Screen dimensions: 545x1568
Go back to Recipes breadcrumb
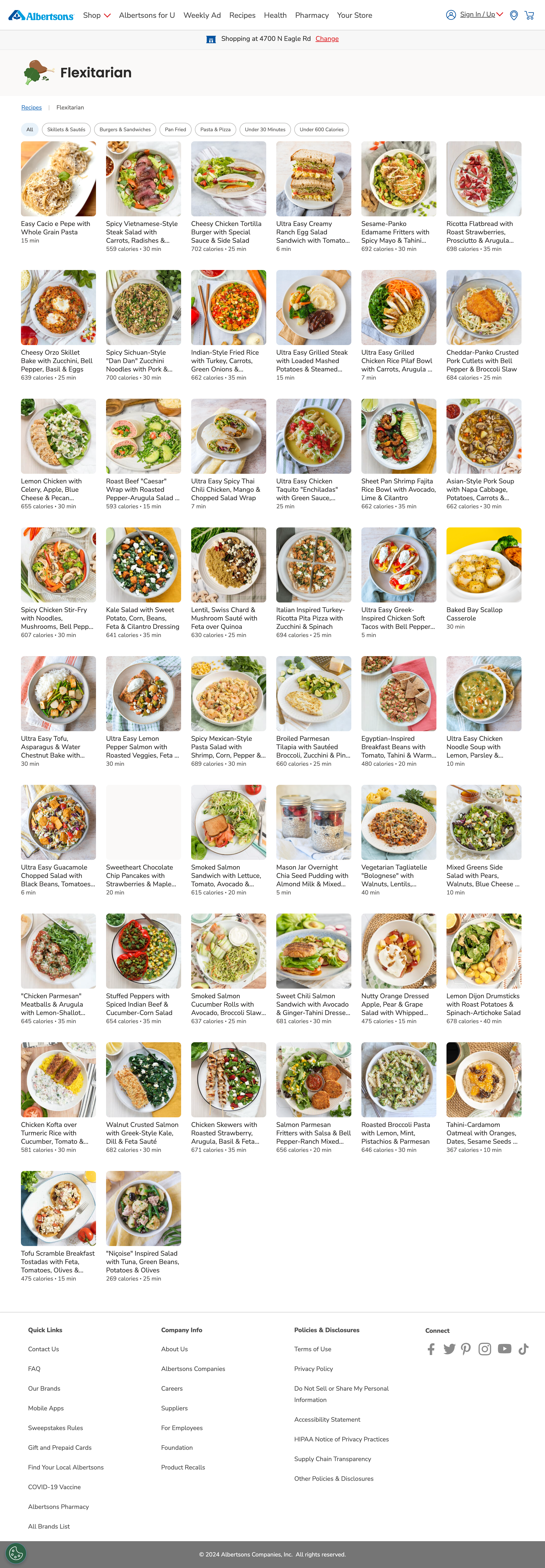coord(32,108)
